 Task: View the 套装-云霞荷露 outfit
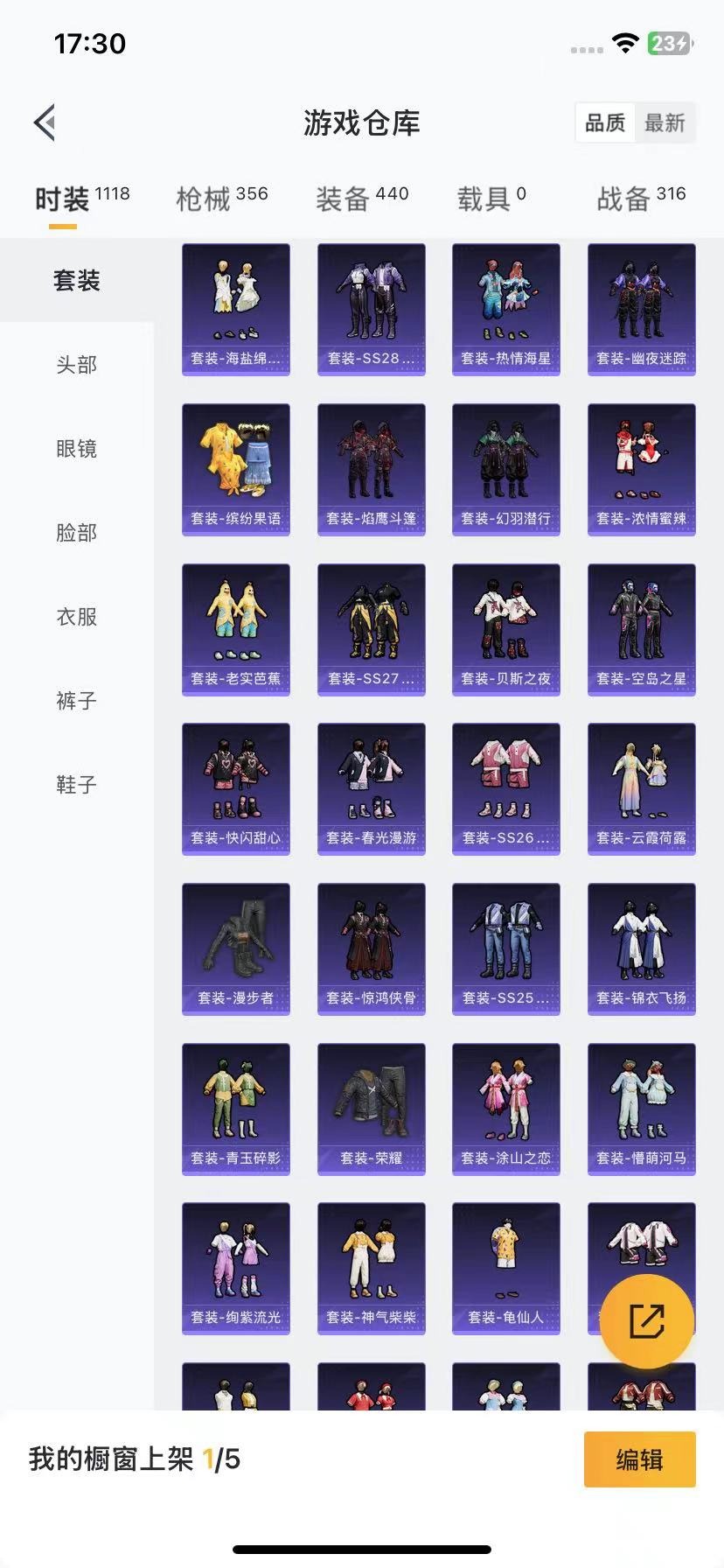[642, 789]
